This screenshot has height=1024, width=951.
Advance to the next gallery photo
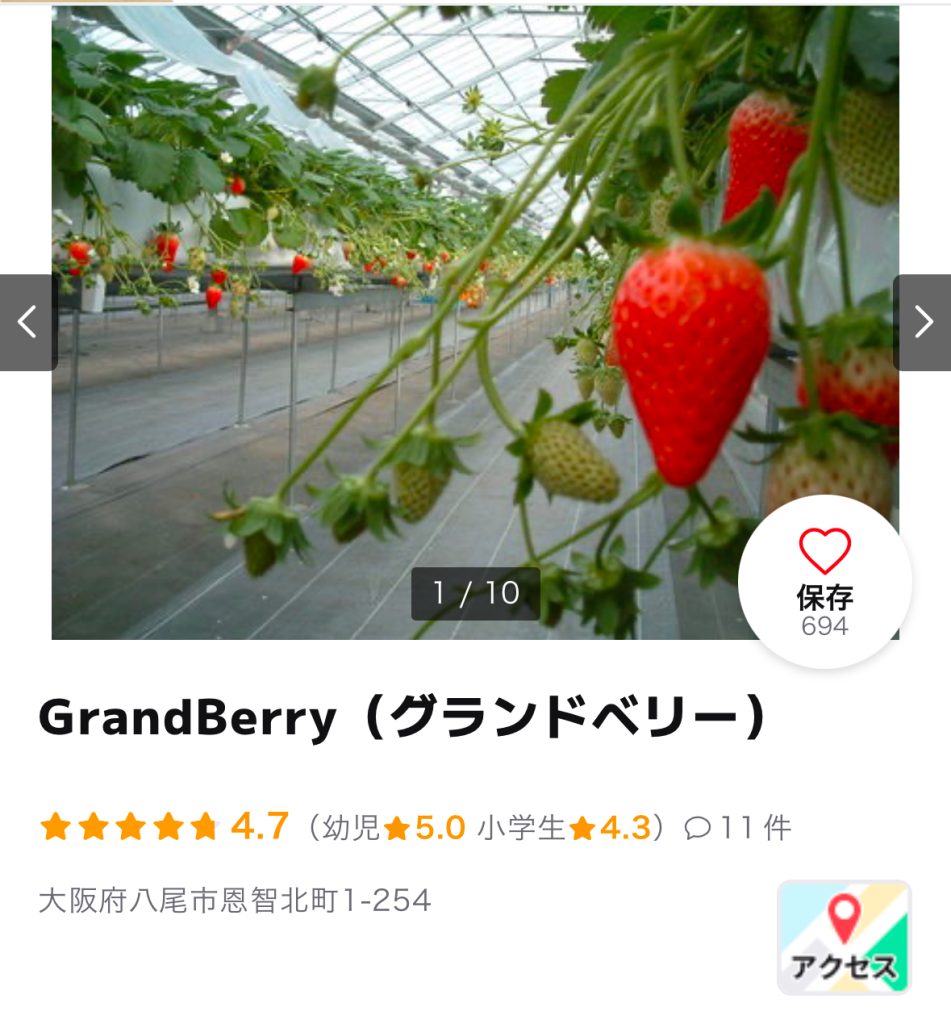coord(922,322)
